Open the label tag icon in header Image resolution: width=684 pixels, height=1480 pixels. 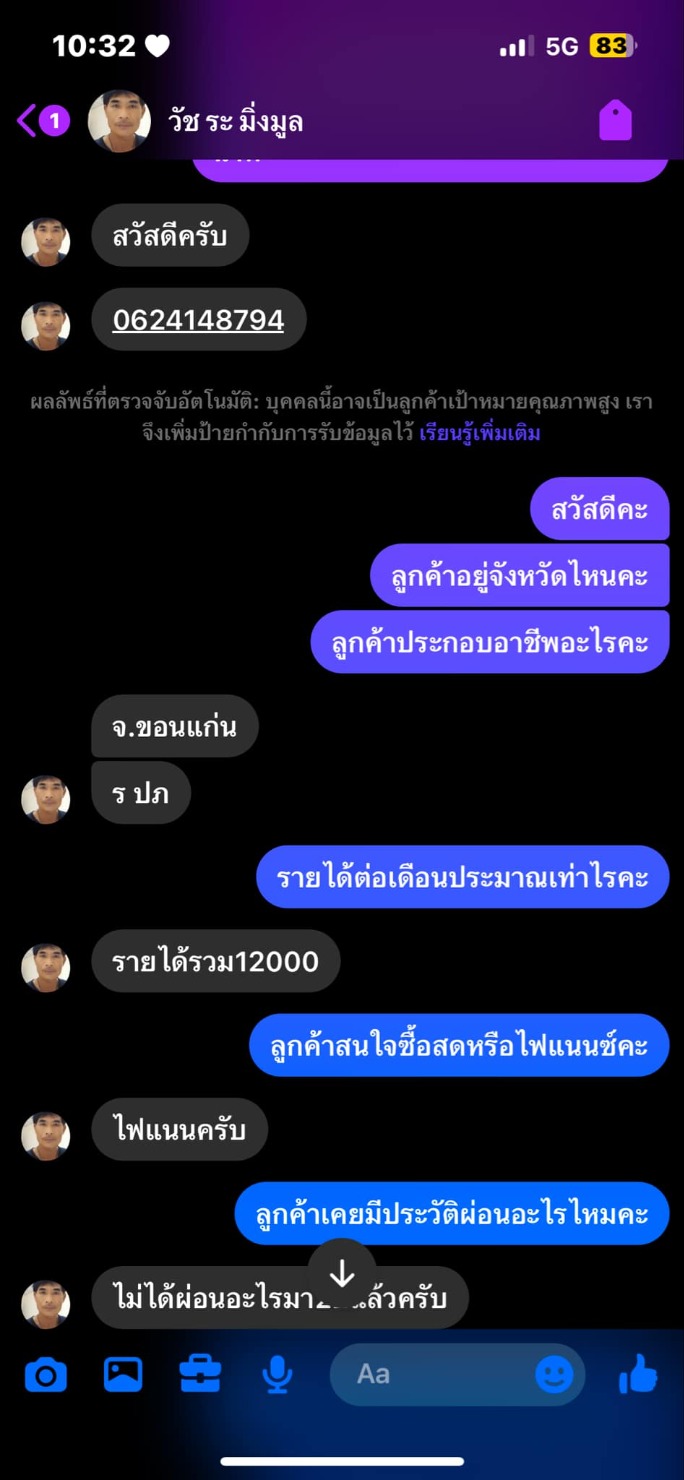(x=615, y=121)
